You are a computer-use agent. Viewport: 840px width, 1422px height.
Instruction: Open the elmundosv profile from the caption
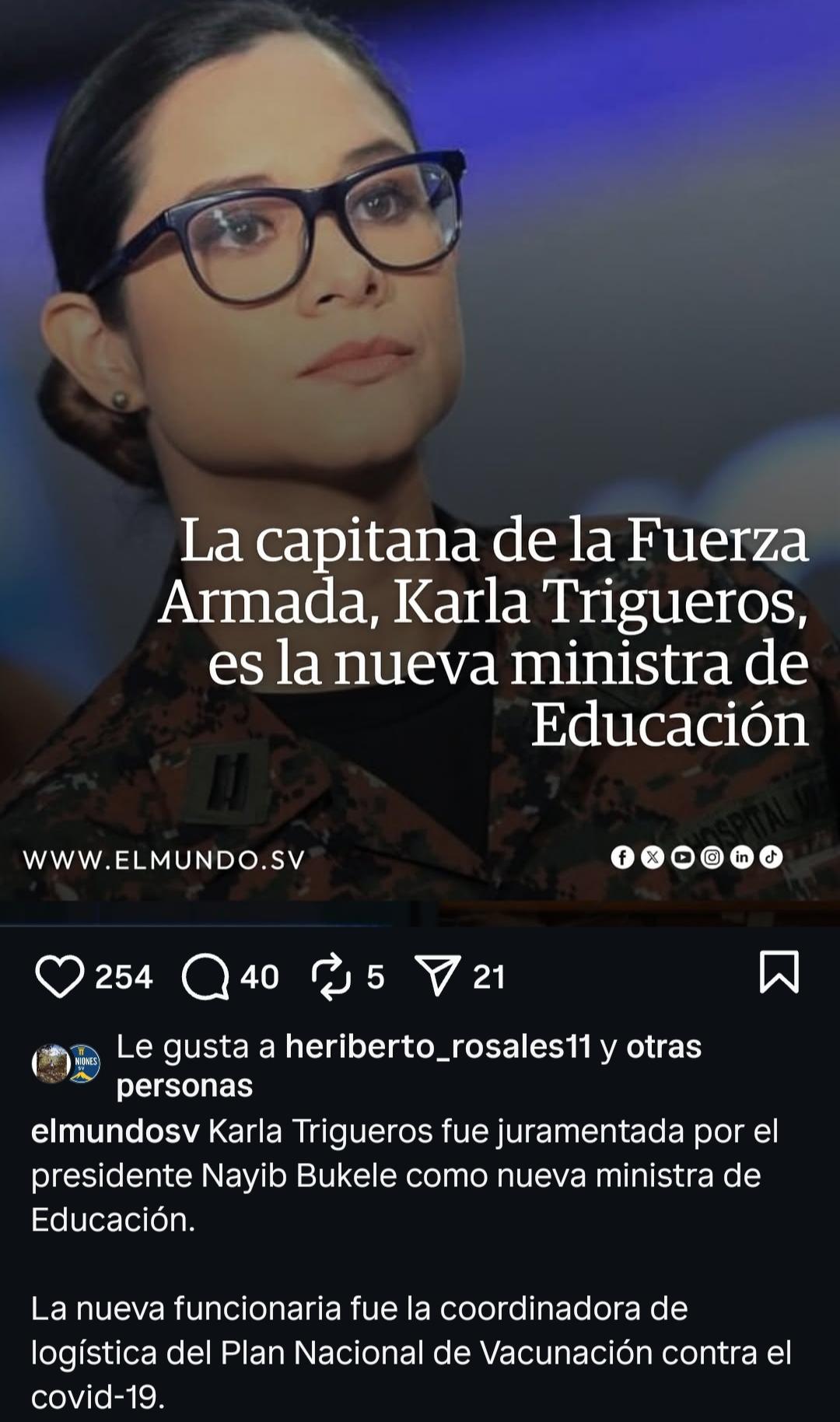tap(115, 1131)
